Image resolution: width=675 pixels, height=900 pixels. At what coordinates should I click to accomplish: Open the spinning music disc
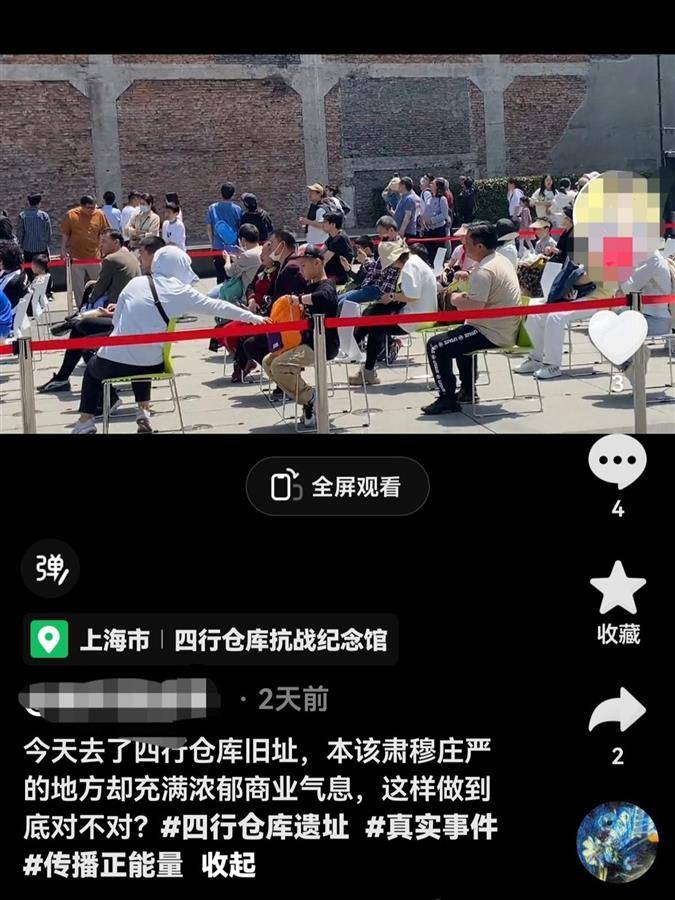[x=617, y=842]
